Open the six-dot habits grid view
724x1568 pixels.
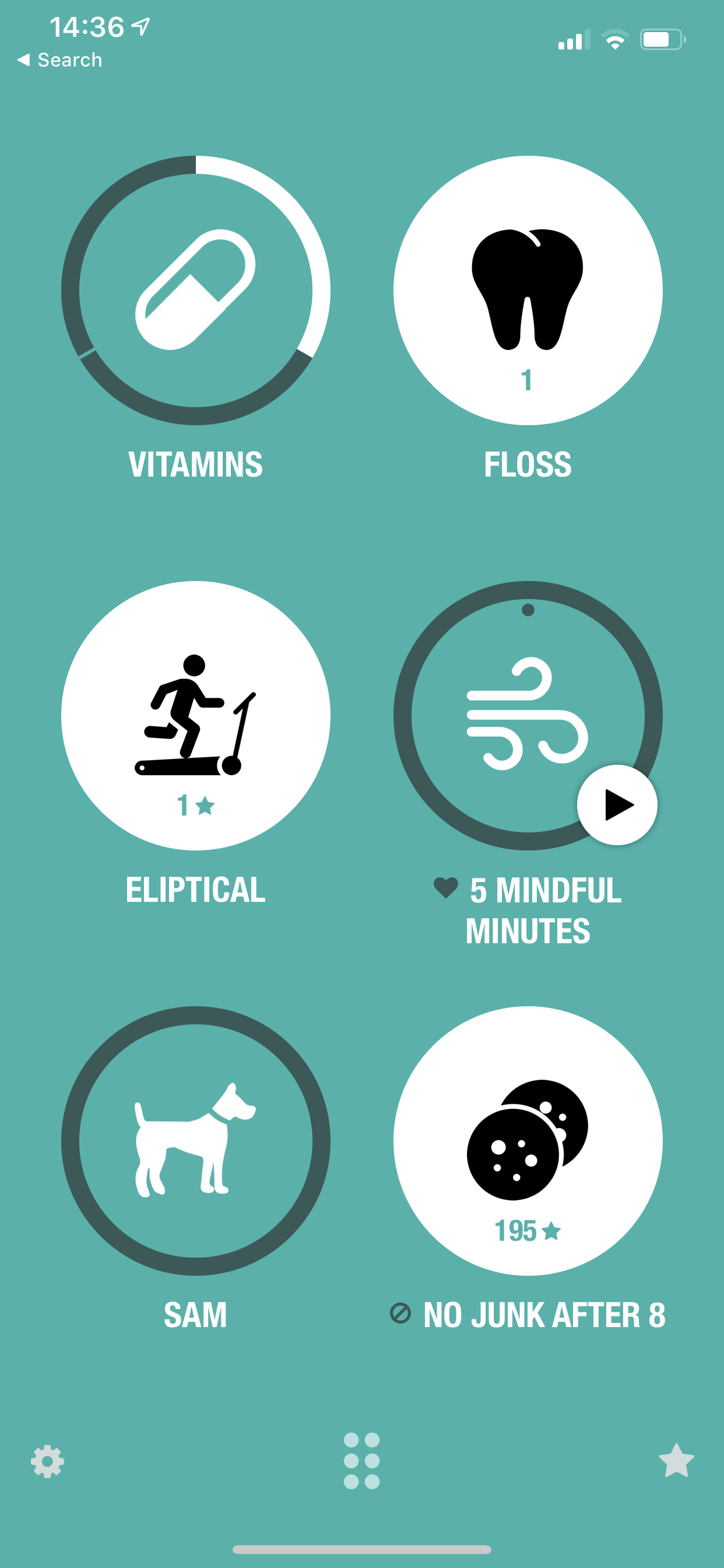361,1460
